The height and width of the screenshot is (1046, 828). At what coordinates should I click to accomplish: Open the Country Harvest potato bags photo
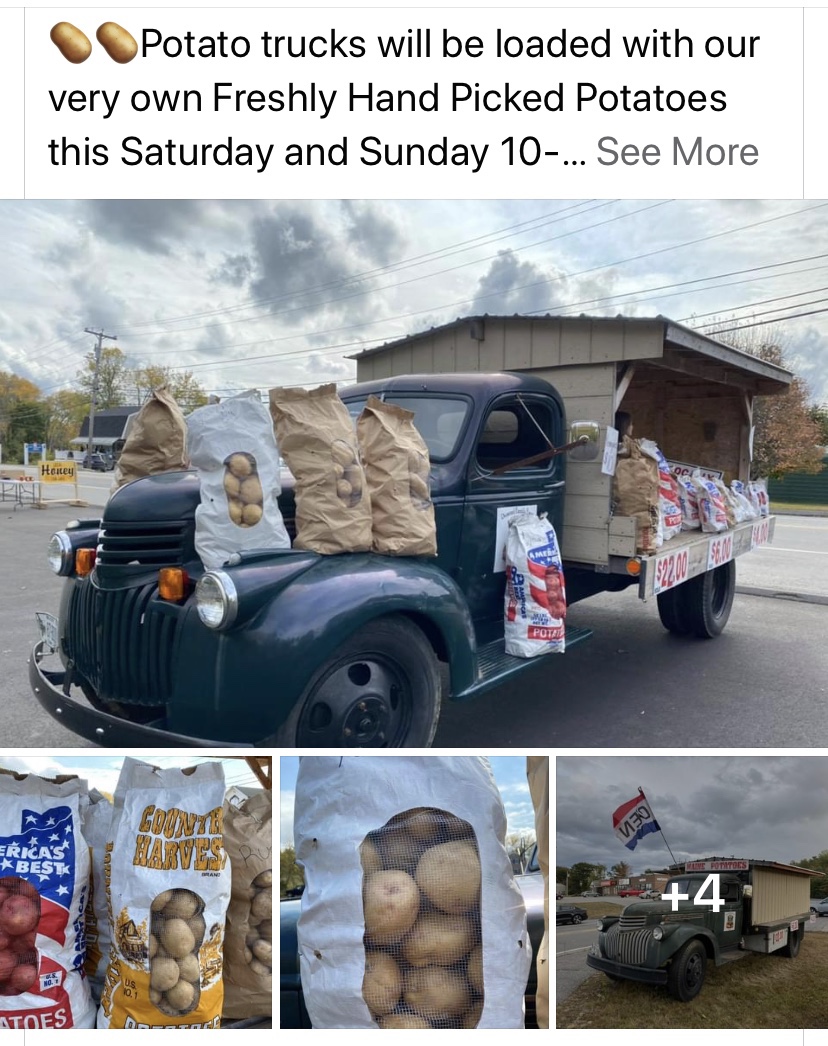(x=136, y=892)
